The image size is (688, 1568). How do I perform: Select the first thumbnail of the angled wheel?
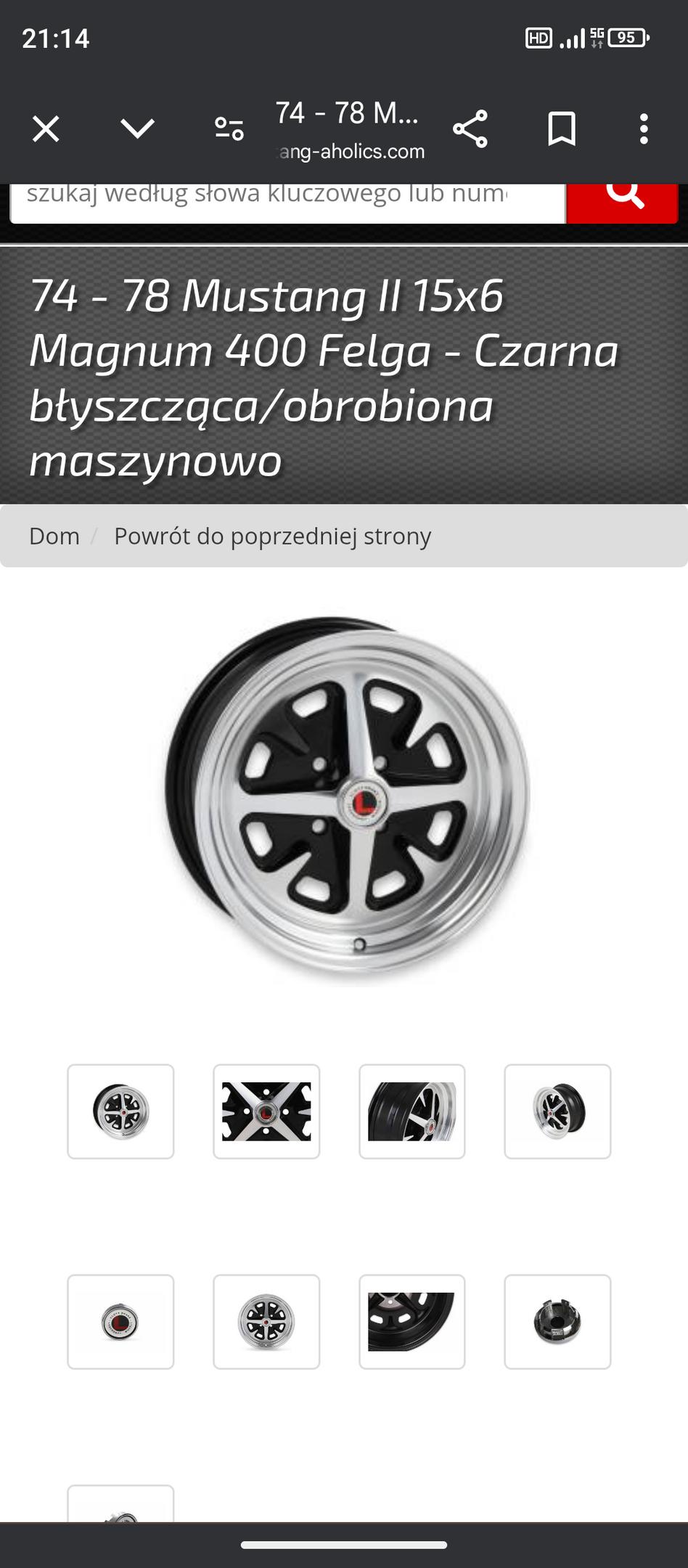point(120,1111)
